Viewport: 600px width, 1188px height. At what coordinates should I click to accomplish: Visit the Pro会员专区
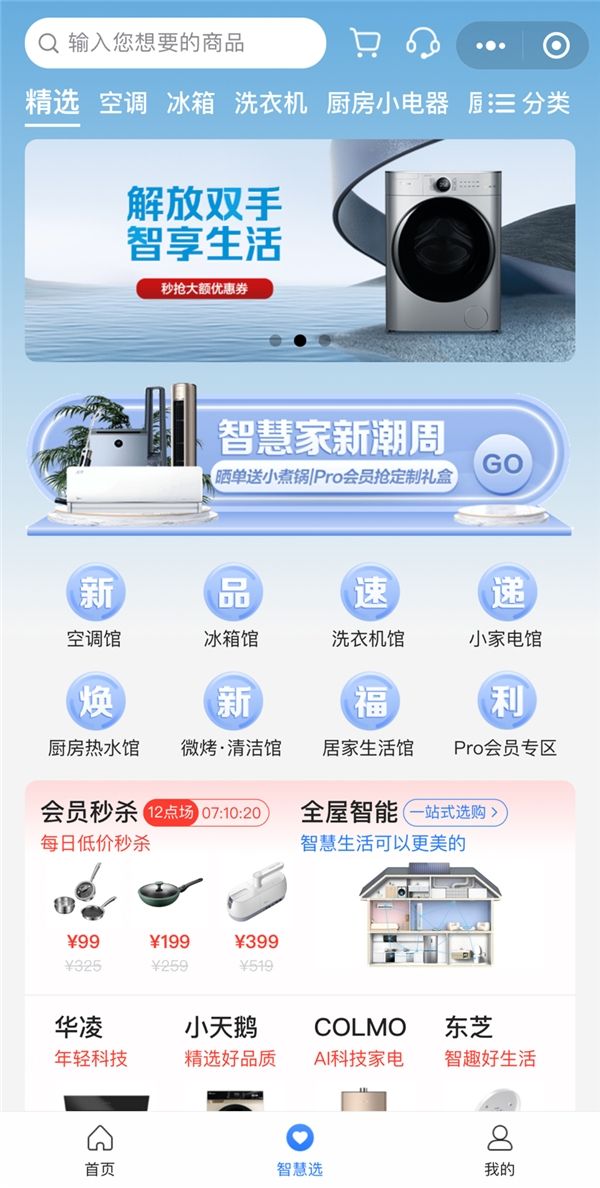pos(506,714)
